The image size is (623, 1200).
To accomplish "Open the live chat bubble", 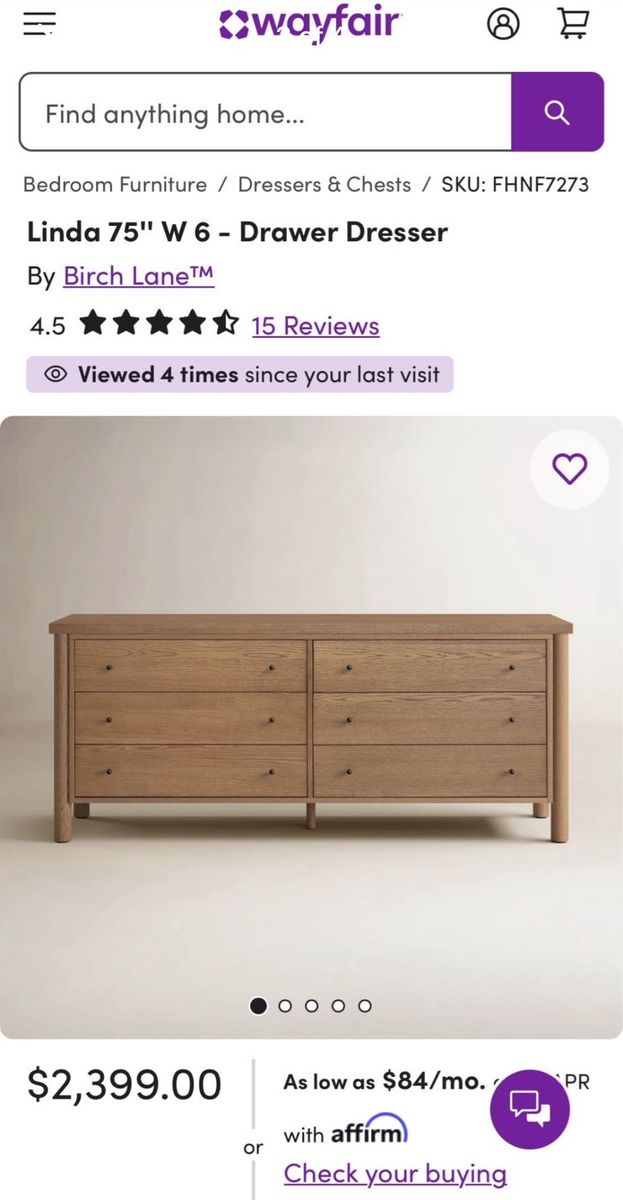I will tap(529, 1108).
